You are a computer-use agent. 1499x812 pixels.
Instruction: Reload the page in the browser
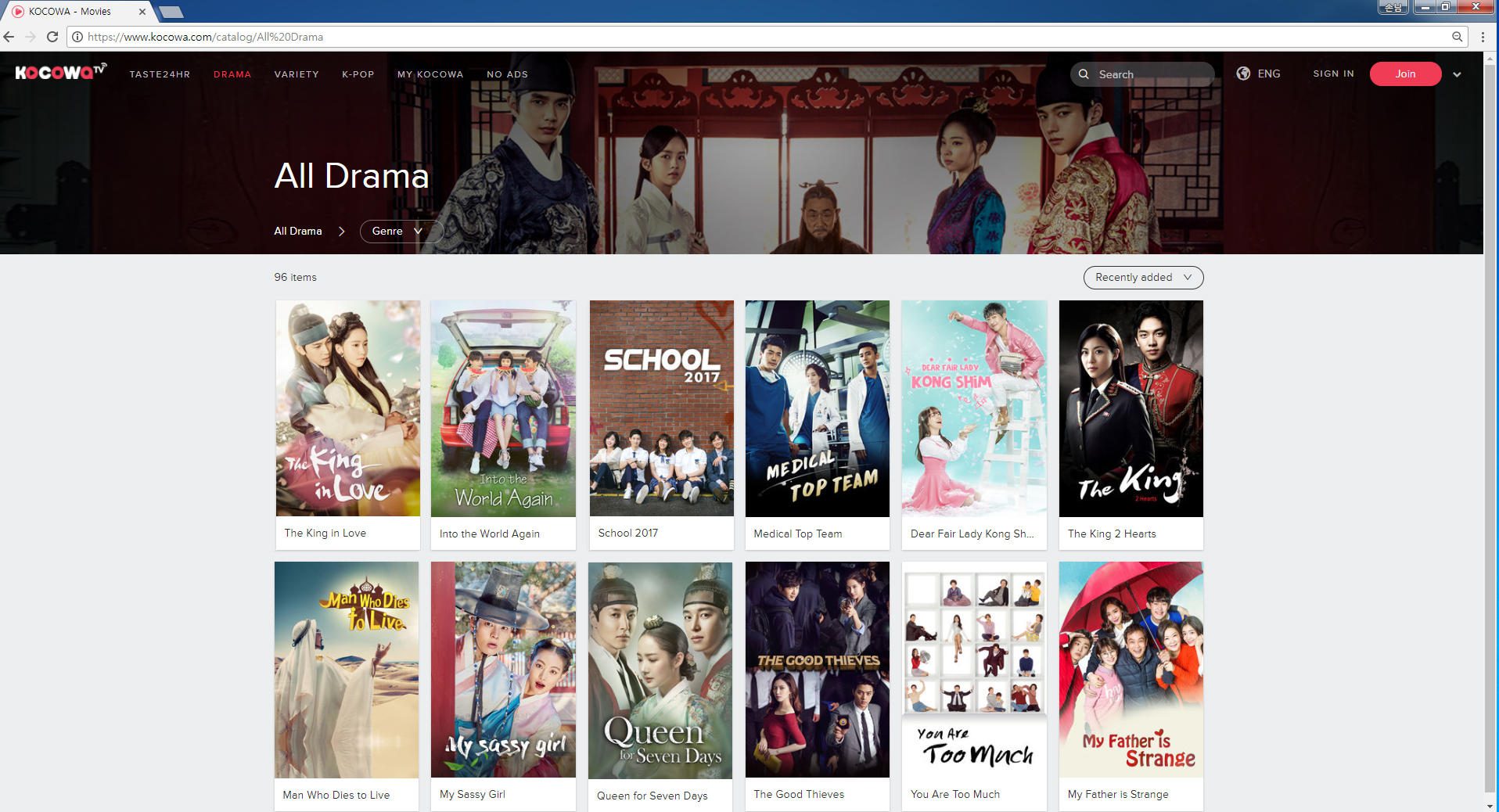click(52, 37)
